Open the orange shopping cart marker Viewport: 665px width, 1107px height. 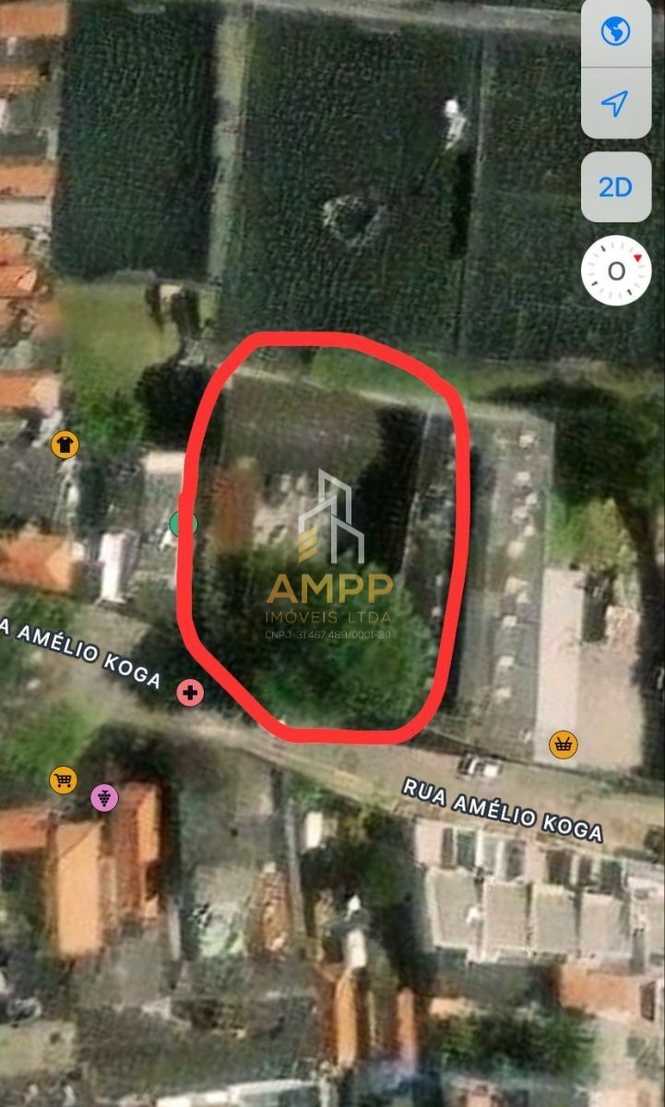click(x=63, y=780)
